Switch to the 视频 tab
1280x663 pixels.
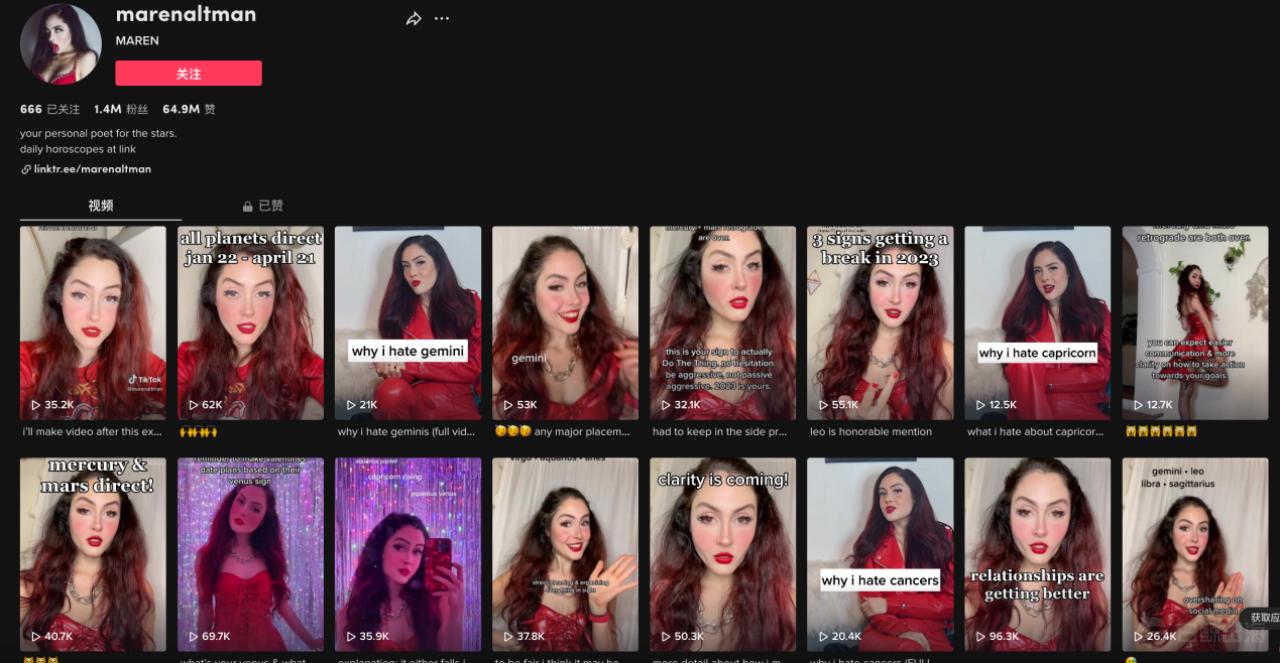point(101,205)
